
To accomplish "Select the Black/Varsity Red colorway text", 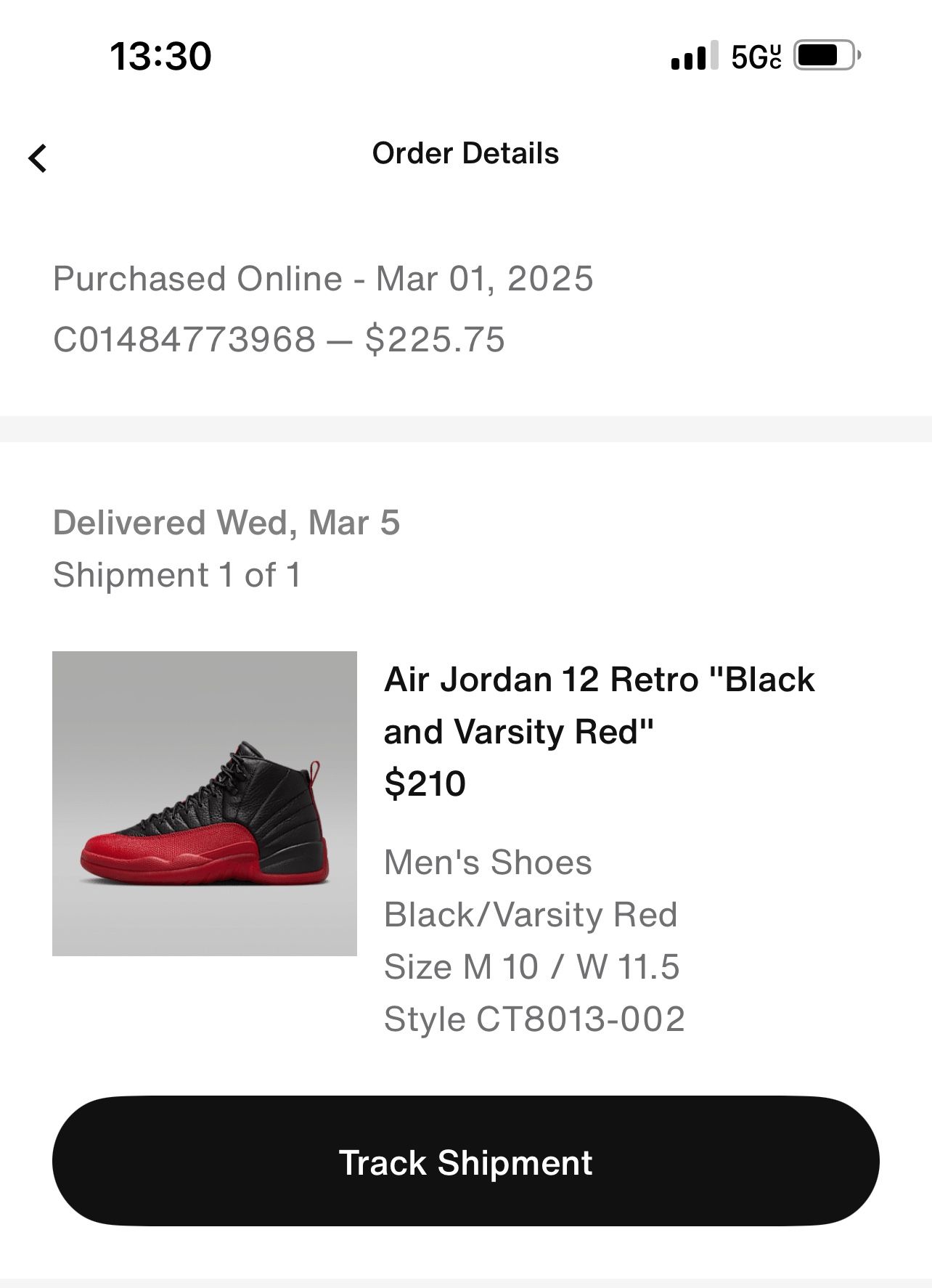I will pos(531,914).
